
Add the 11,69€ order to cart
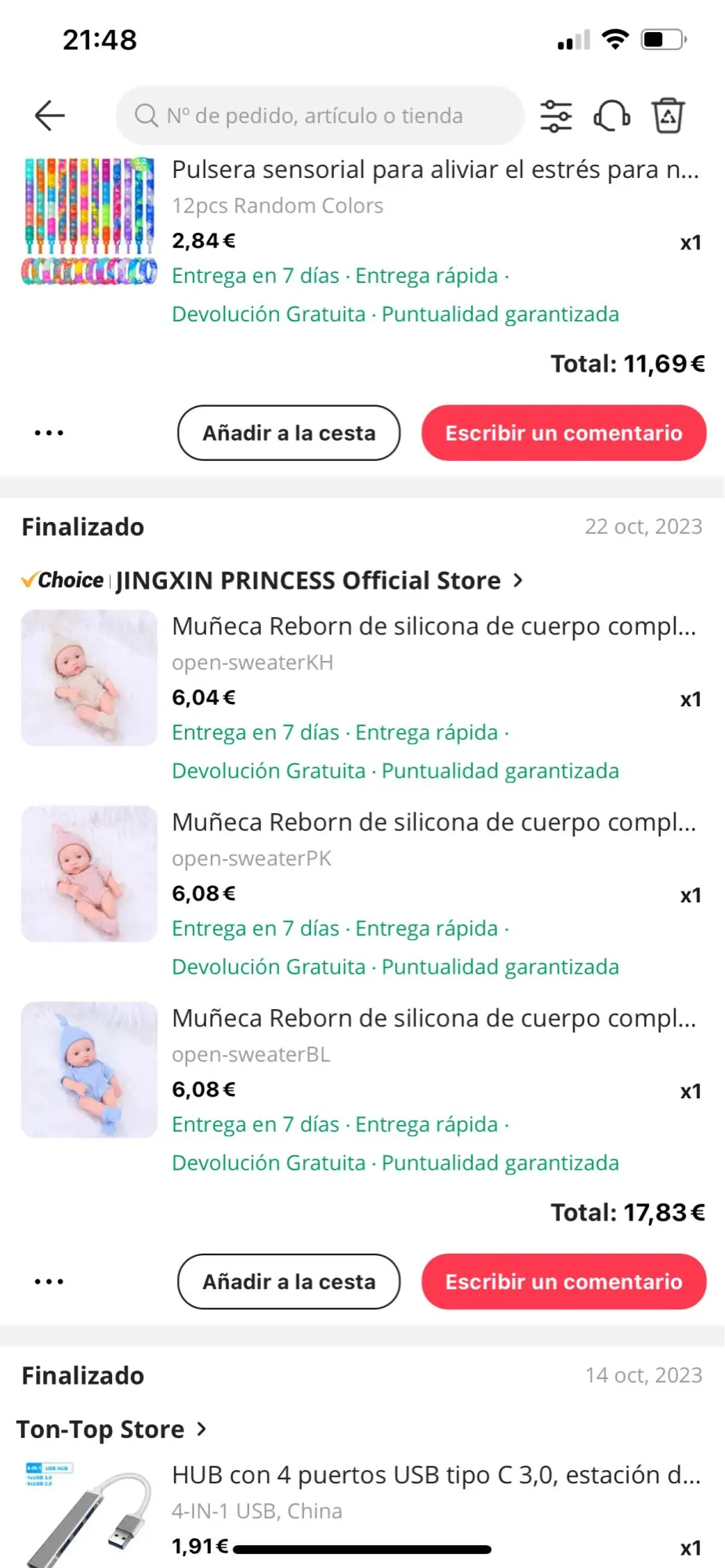coord(288,433)
